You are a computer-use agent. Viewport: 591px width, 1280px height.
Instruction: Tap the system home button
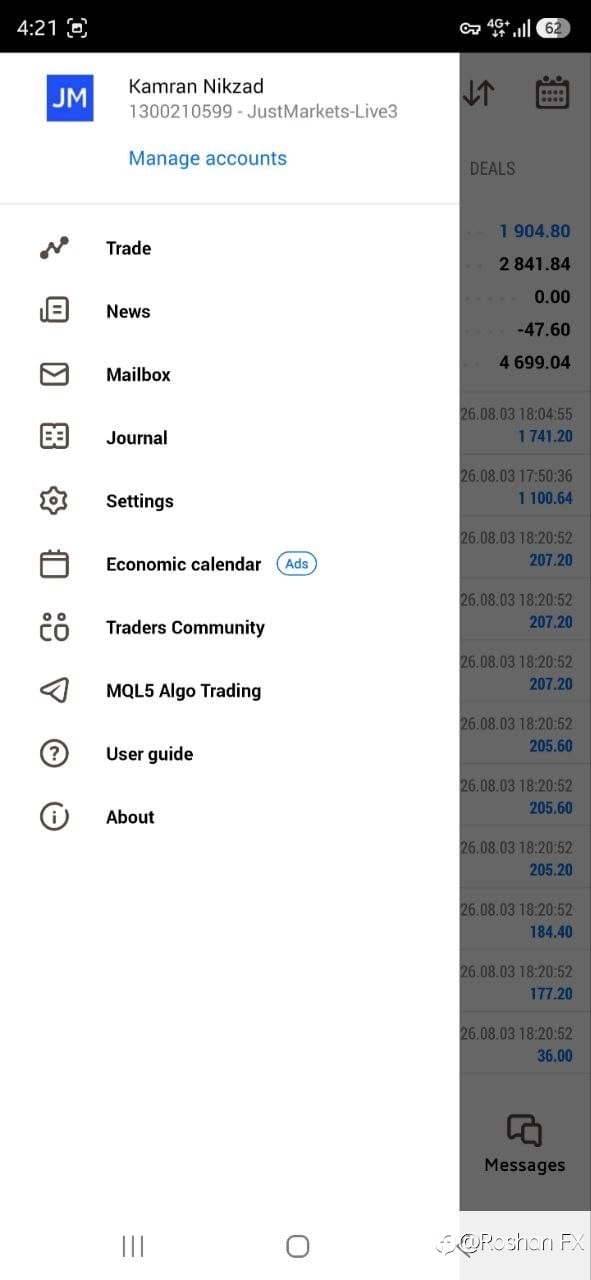(x=297, y=1245)
